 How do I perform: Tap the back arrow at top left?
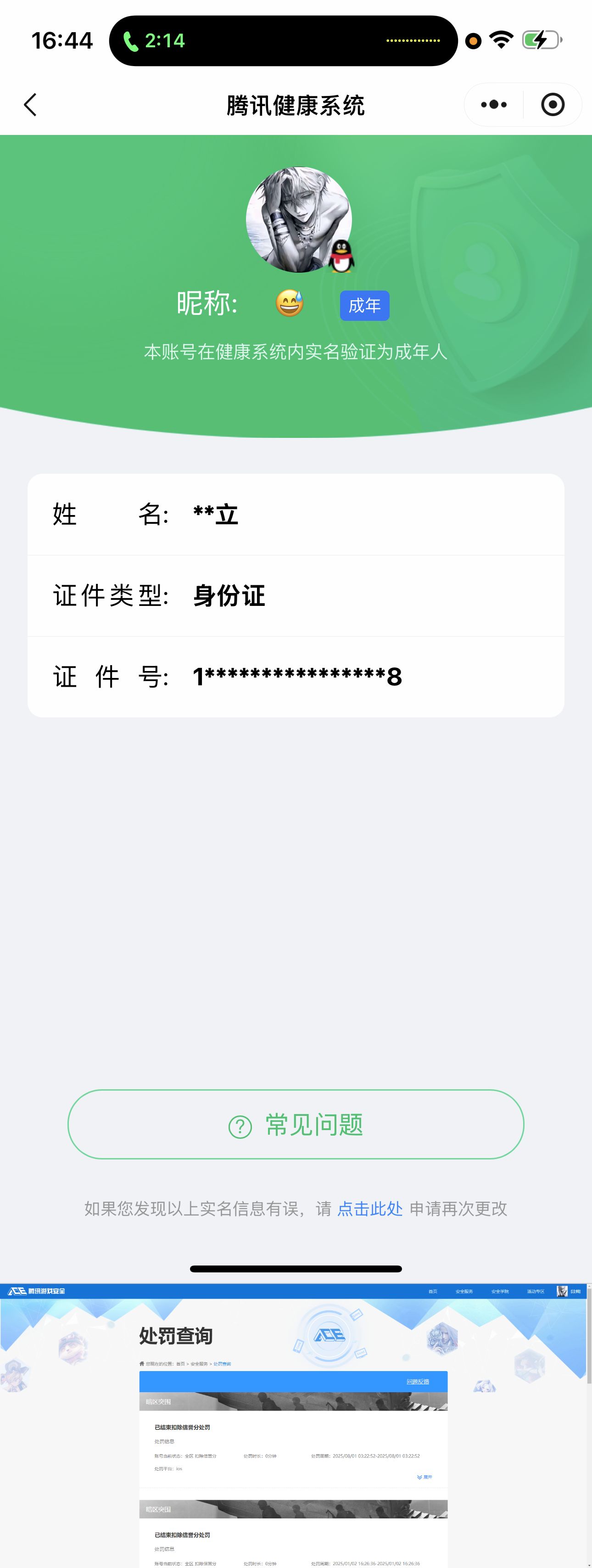[x=30, y=104]
